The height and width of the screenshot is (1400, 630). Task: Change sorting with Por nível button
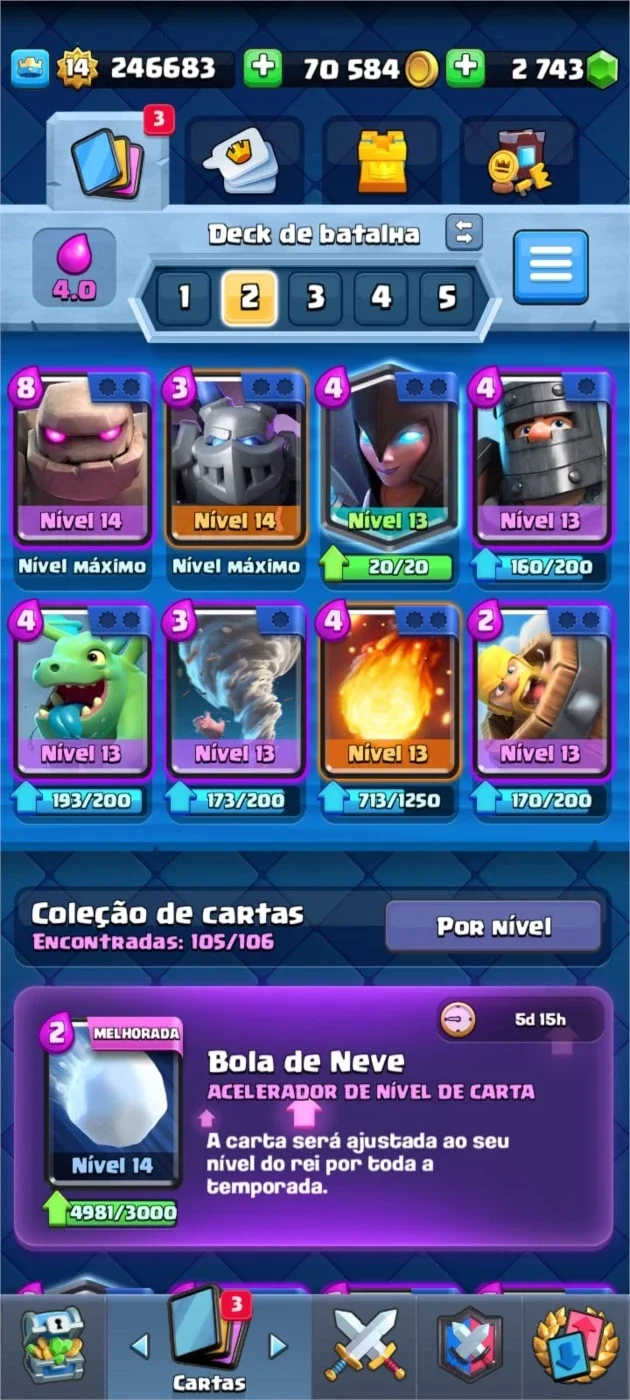[x=494, y=926]
